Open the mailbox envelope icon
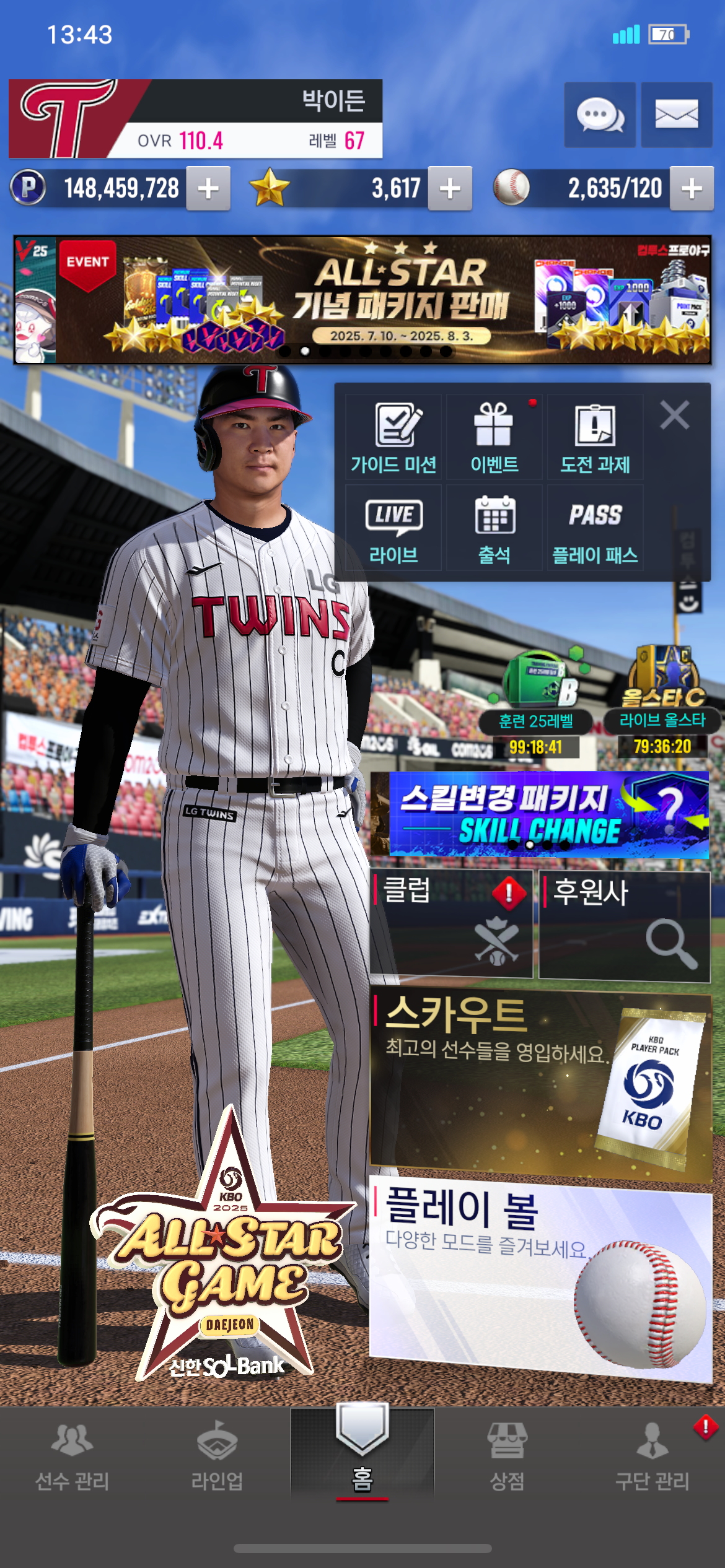The image size is (725, 1568). click(676, 115)
